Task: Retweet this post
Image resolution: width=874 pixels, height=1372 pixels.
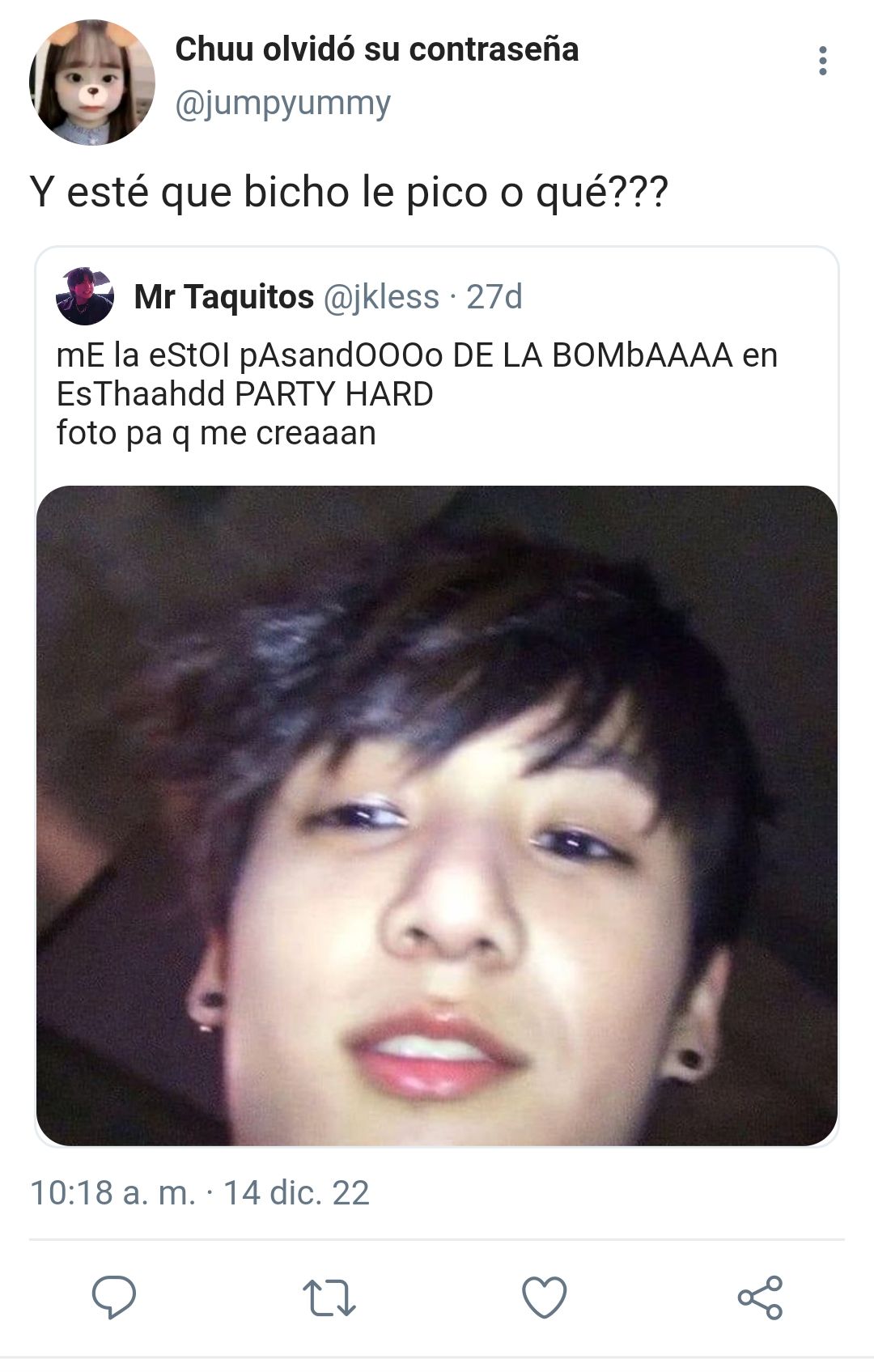Action: (329, 1297)
